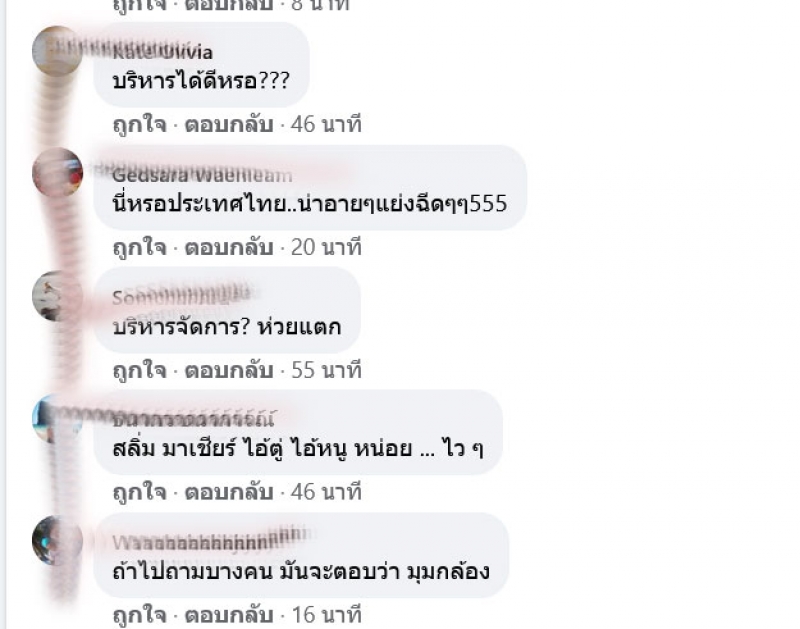The width and height of the screenshot is (800, 629).
Task: Like the comment "บริหารจัดการ? ห่วยแตก"
Action: point(139,370)
